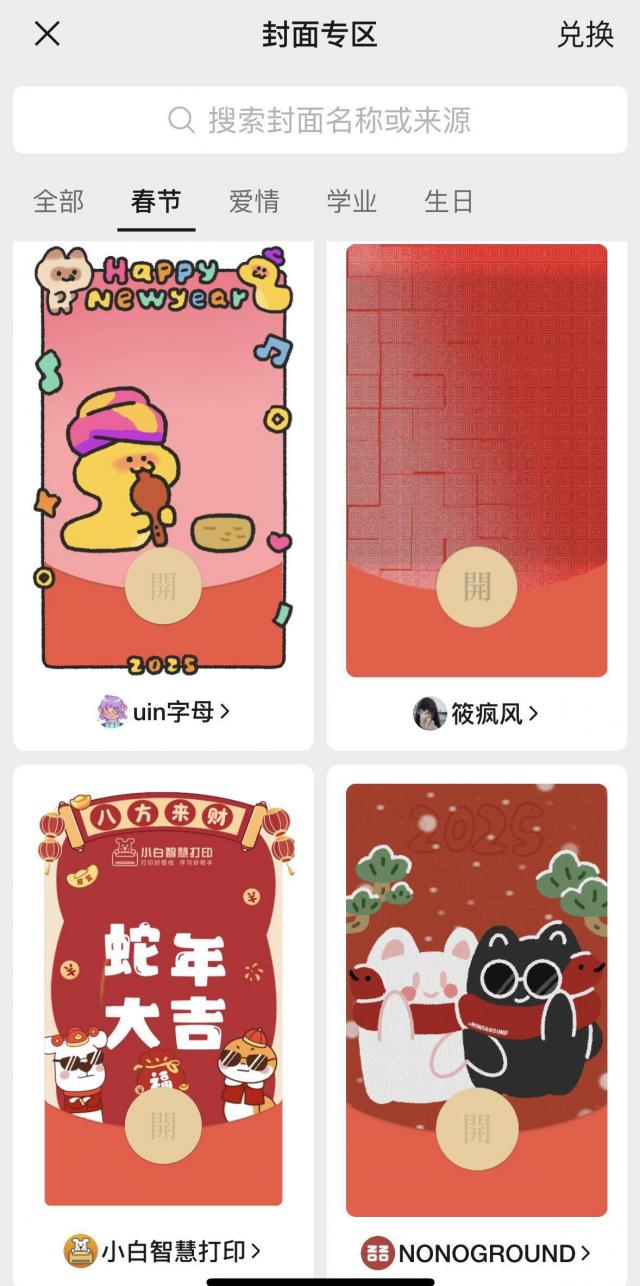This screenshot has width=640, height=1286.
Task: Switch to the 生日 tab
Action: click(x=448, y=201)
